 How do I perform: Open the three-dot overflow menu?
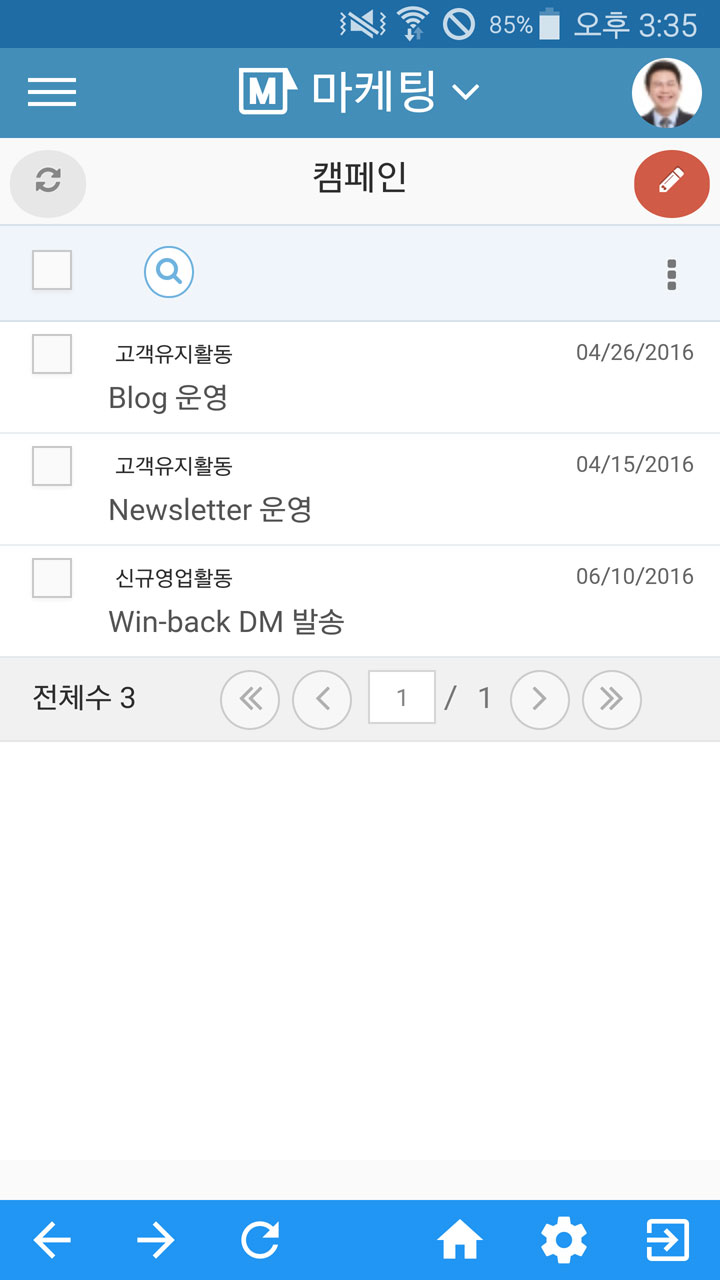[672, 274]
